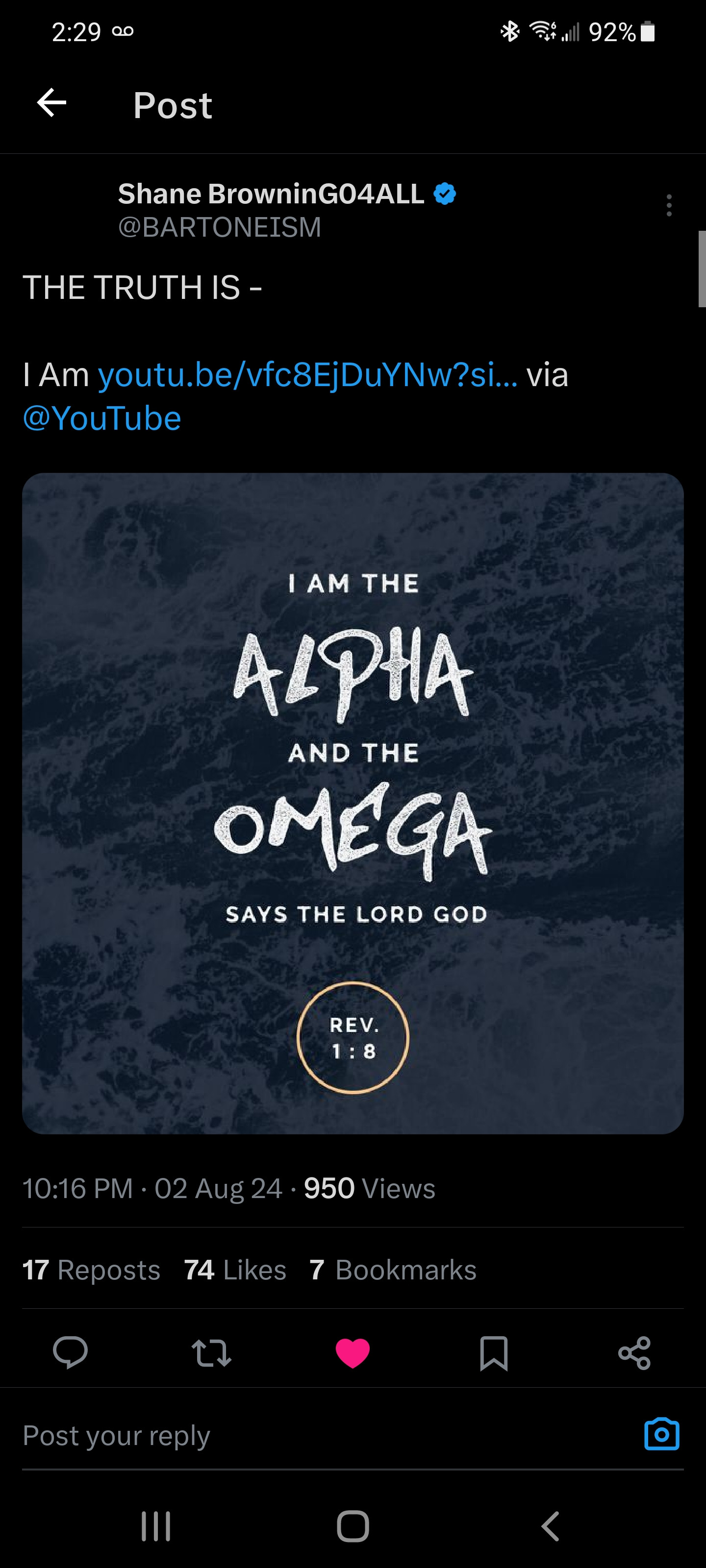Share this post

[x=634, y=1353]
